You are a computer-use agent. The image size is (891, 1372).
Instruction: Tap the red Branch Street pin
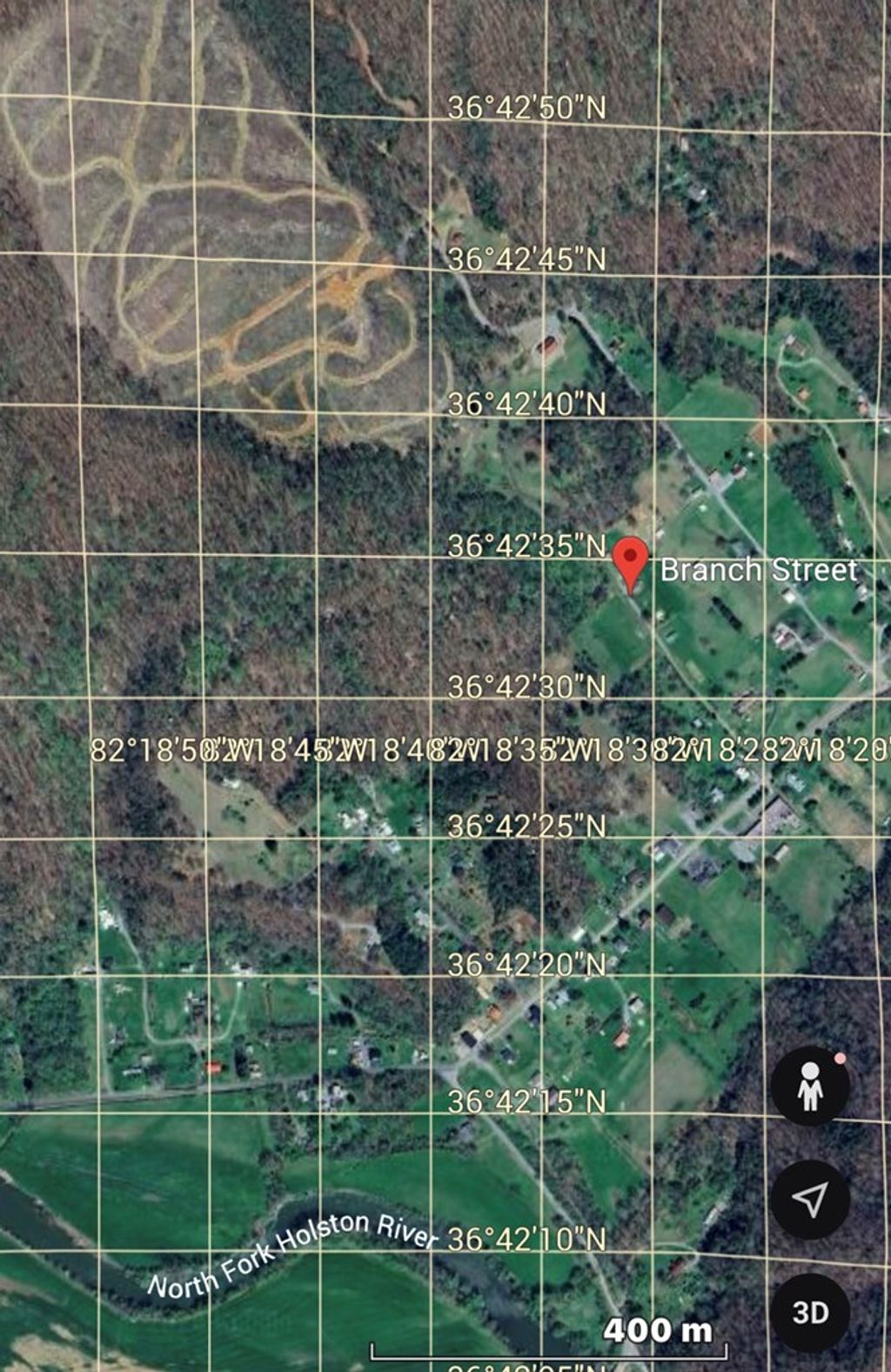pyautogui.click(x=631, y=560)
